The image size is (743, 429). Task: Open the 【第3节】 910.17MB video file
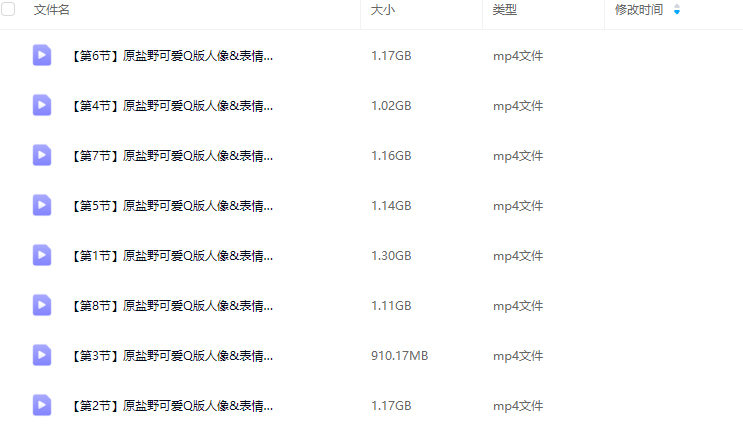[172, 356]
